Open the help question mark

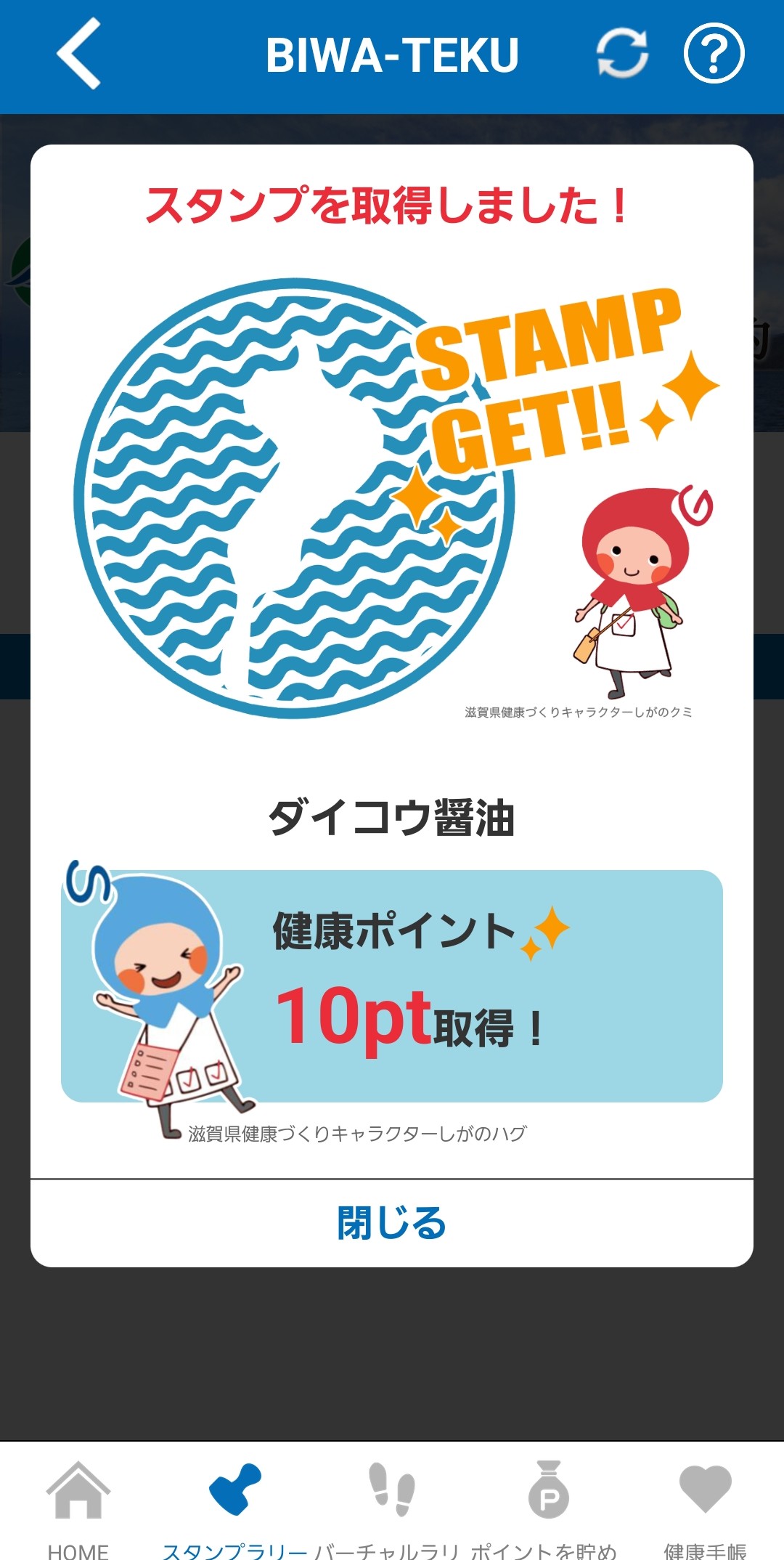(x=714, y=54)
